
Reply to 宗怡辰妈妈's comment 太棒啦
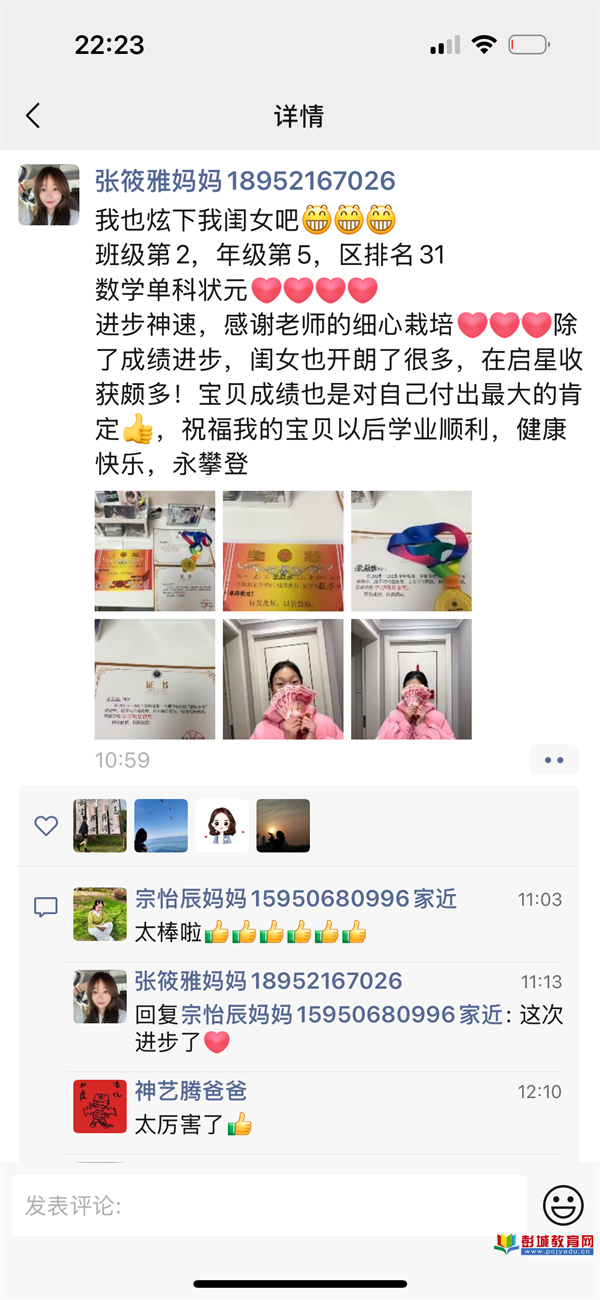250,933
